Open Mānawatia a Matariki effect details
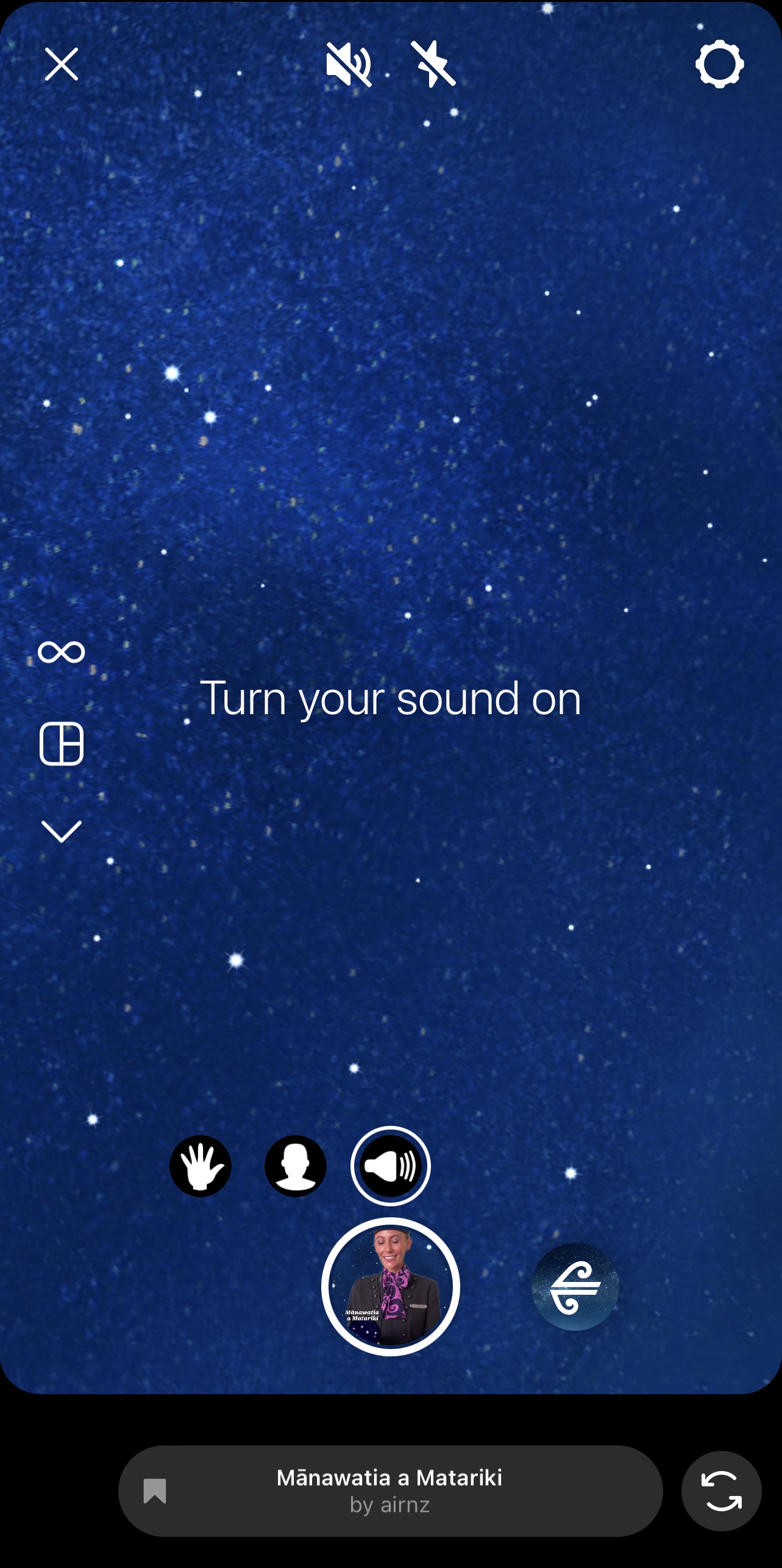Viewport: 782px width, 1568px height. coord(390,1491)
